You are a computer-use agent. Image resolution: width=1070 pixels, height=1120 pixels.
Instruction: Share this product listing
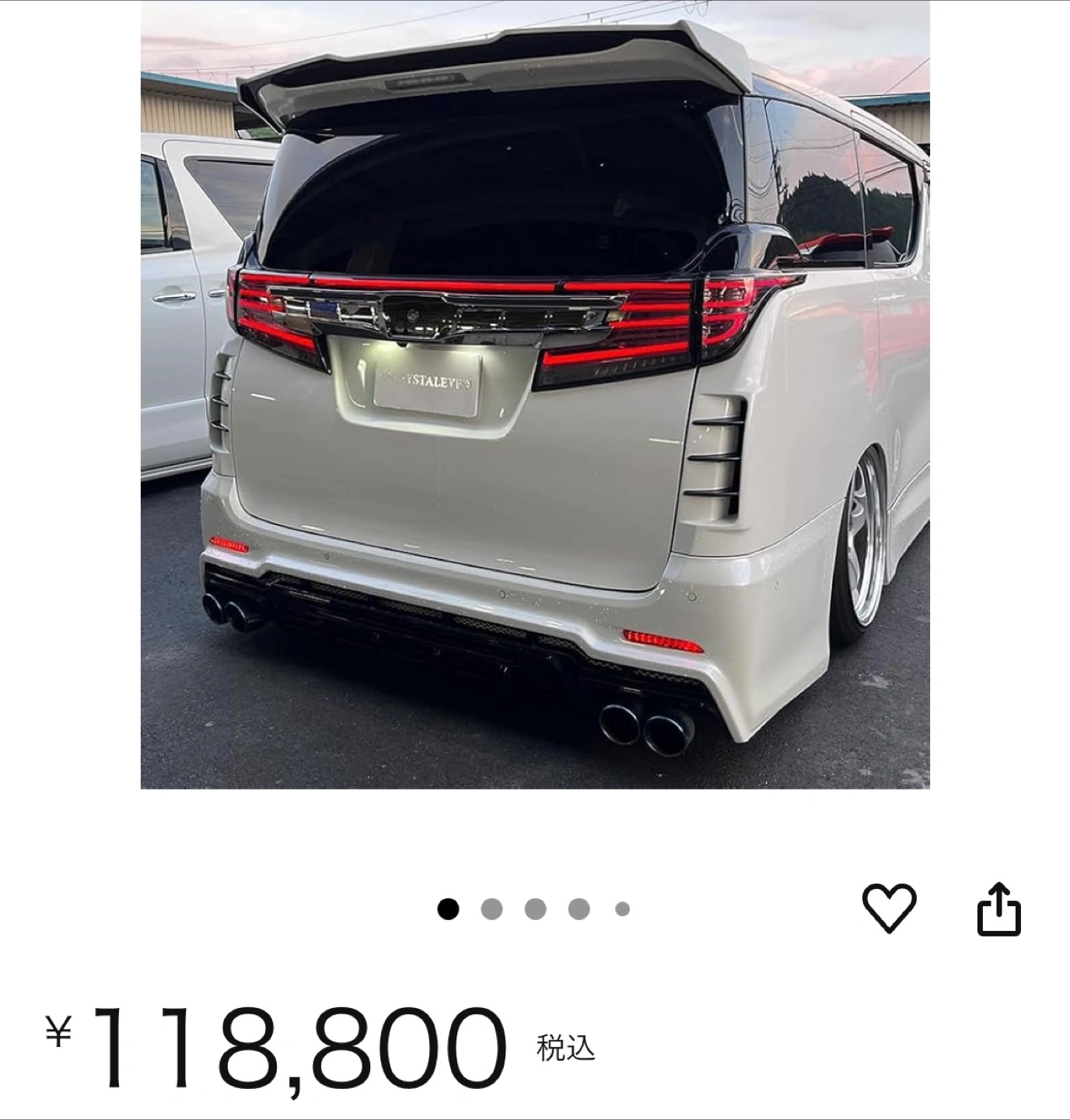(998, 908)
